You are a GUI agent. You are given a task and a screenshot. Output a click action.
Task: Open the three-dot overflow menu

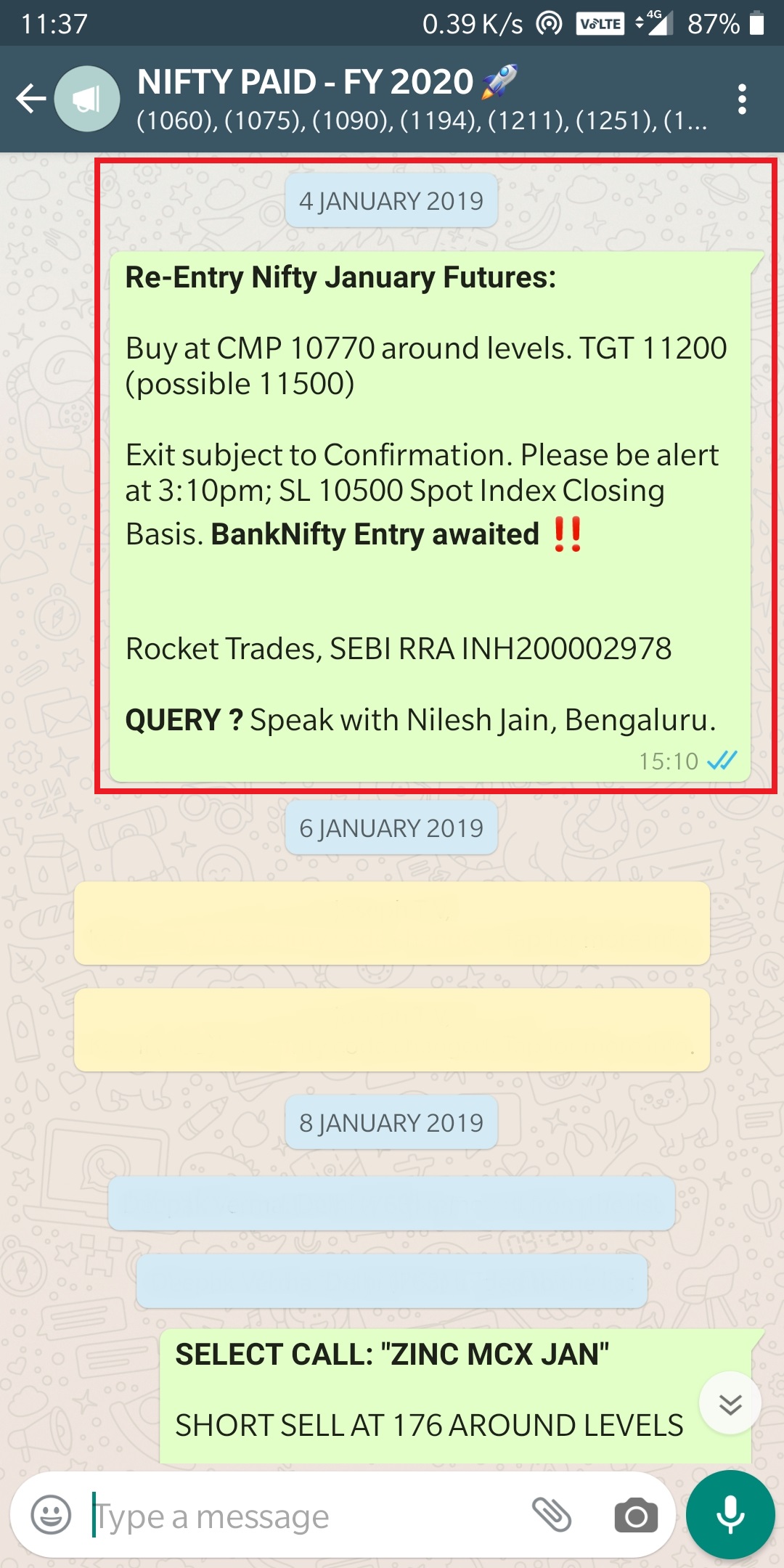coord(741,99)
